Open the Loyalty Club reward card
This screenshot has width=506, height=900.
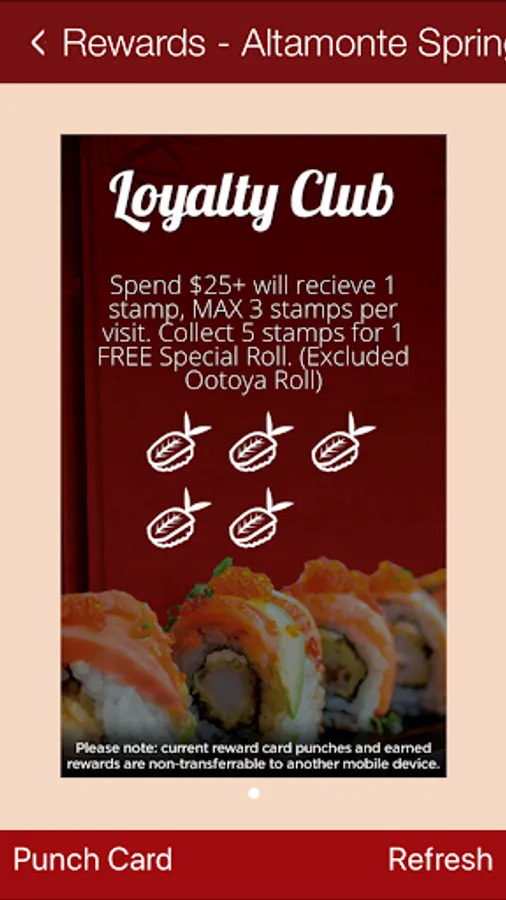click(254, 456)
